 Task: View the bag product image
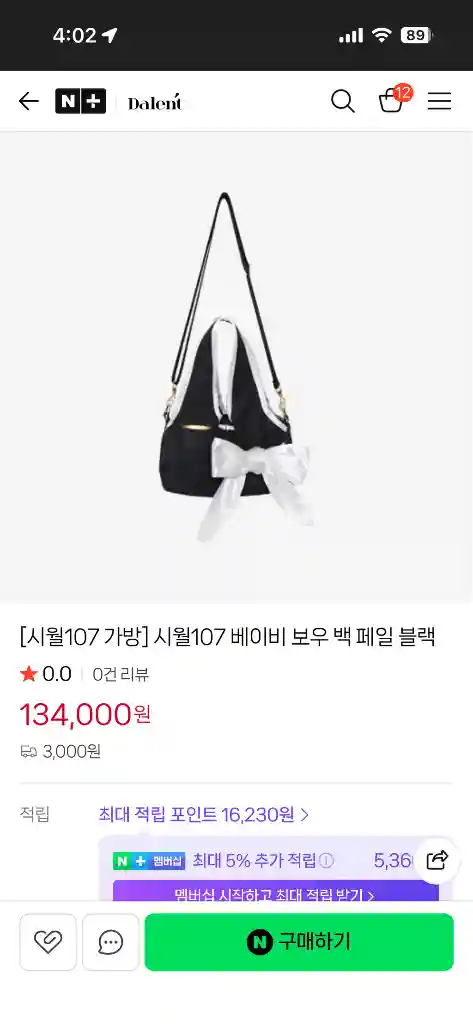(236, 367)
